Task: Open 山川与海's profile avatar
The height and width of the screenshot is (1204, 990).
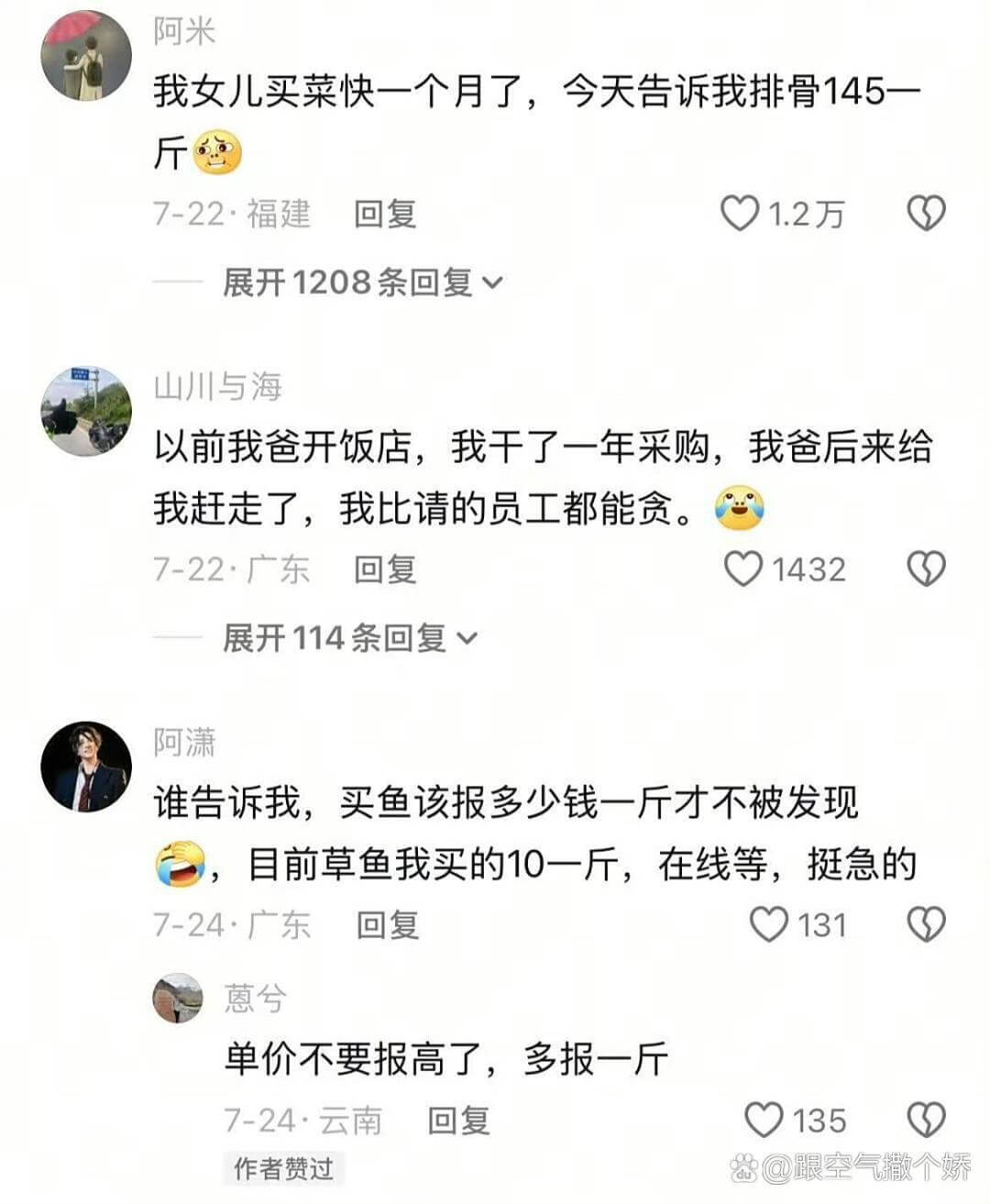Action: pos(85,403)
